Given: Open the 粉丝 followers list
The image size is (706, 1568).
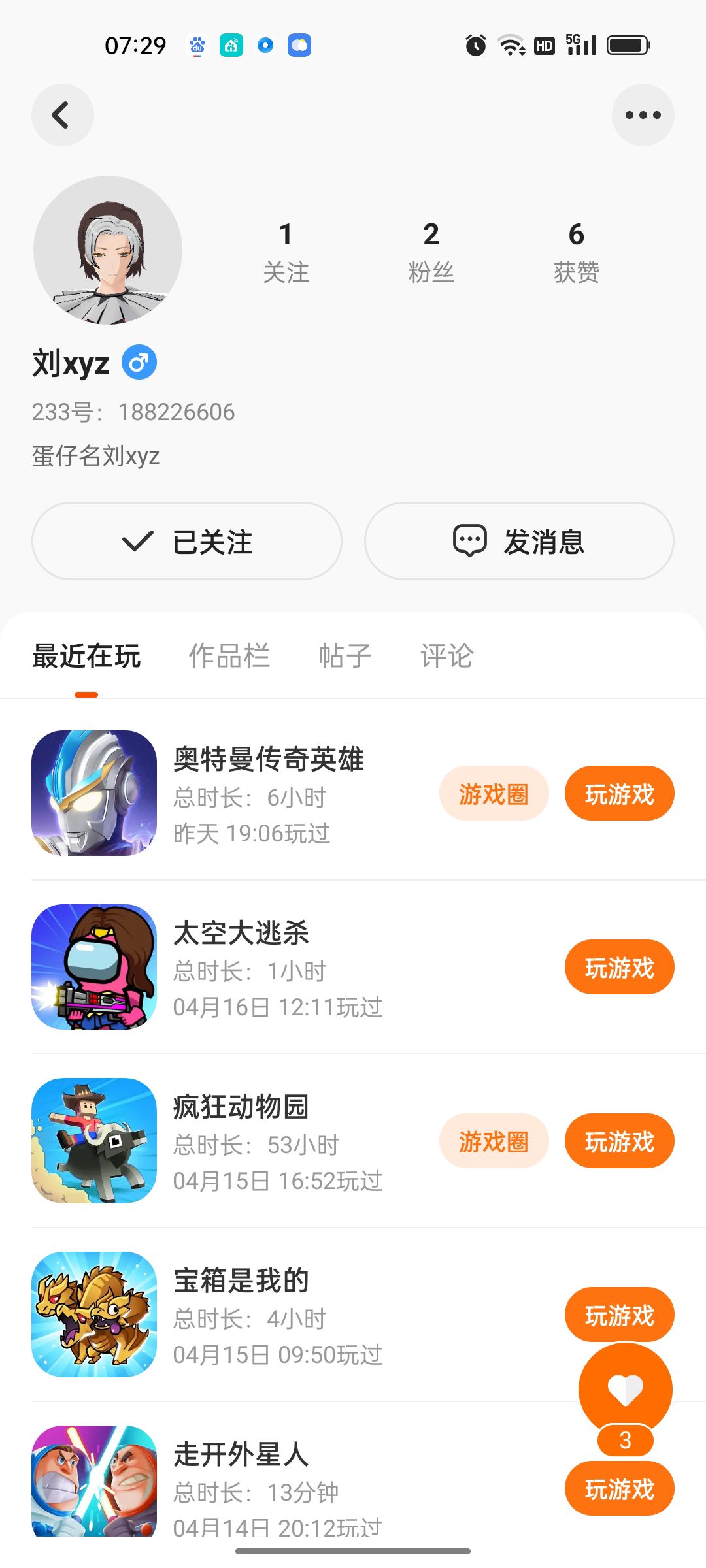Looking at the screenshot, I should (x=431, y=252).
